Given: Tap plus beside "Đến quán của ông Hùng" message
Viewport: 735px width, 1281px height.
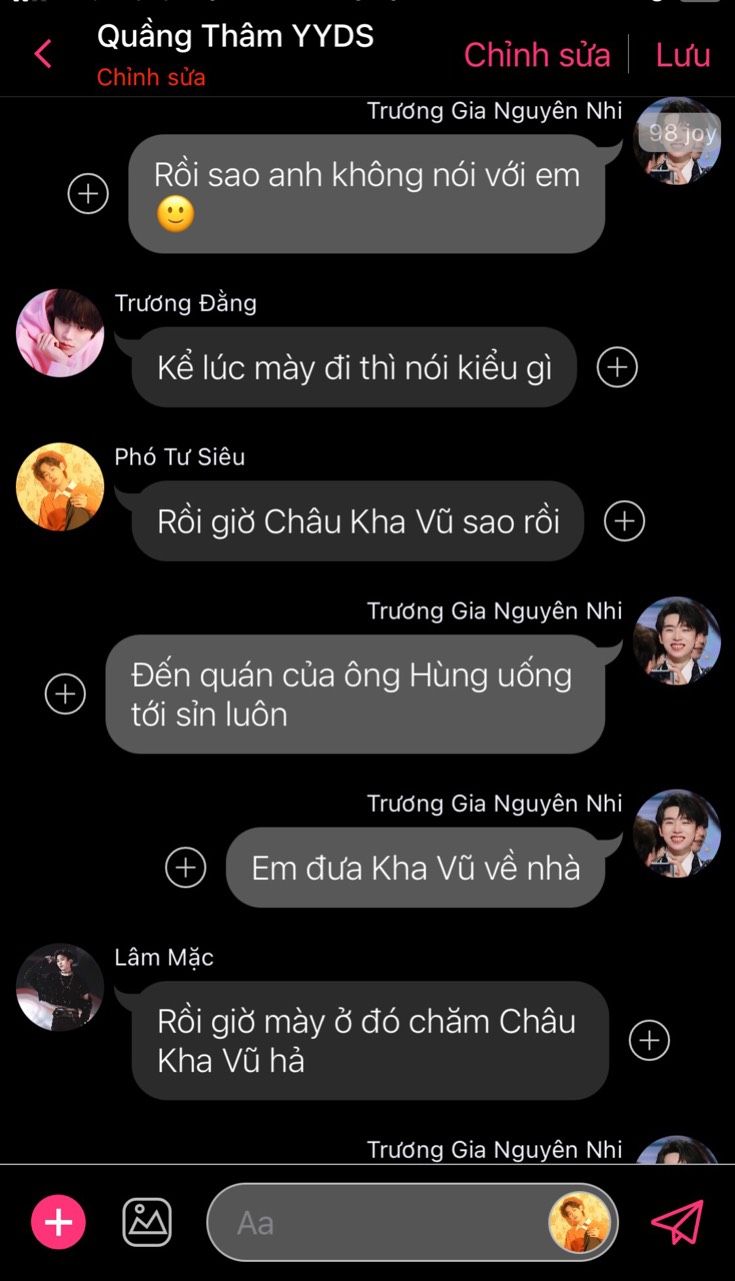Looking at the screenshot, I should click(x=66, y=693).
